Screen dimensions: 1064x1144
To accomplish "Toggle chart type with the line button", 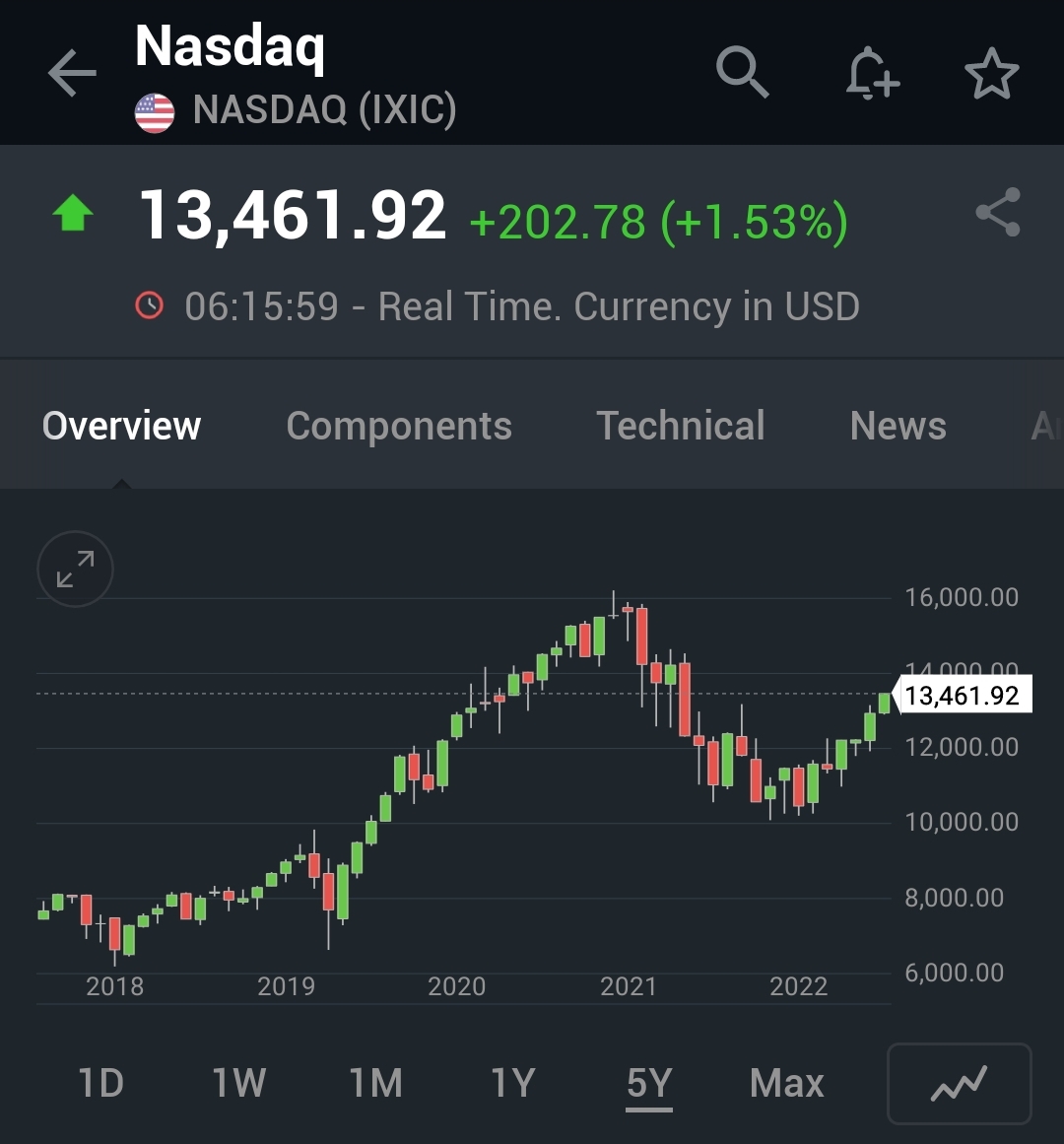I will click(x=959, y=1084).
